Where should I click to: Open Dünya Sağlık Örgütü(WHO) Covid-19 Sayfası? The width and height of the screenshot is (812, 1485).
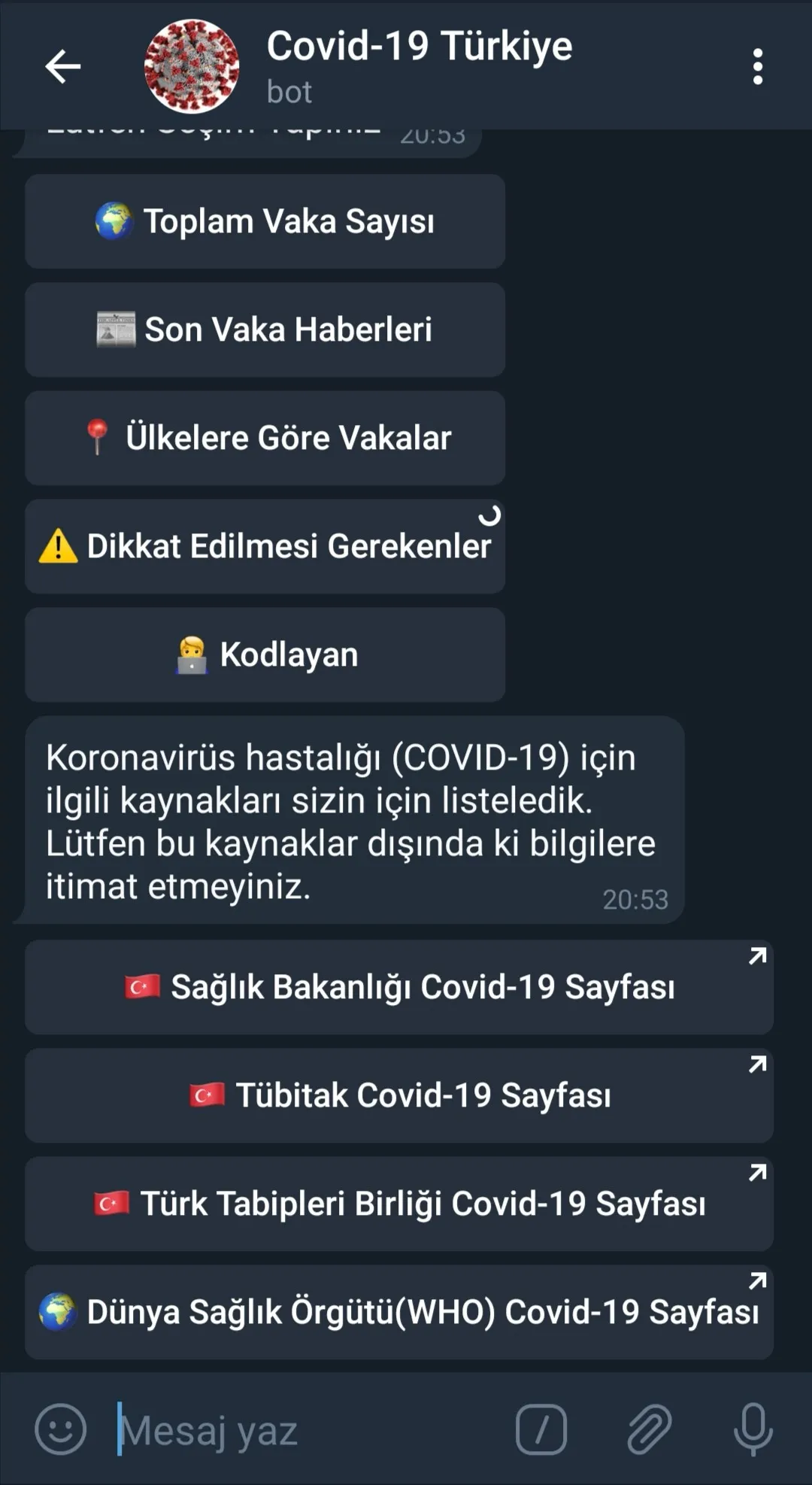[x=399, y=1312]
